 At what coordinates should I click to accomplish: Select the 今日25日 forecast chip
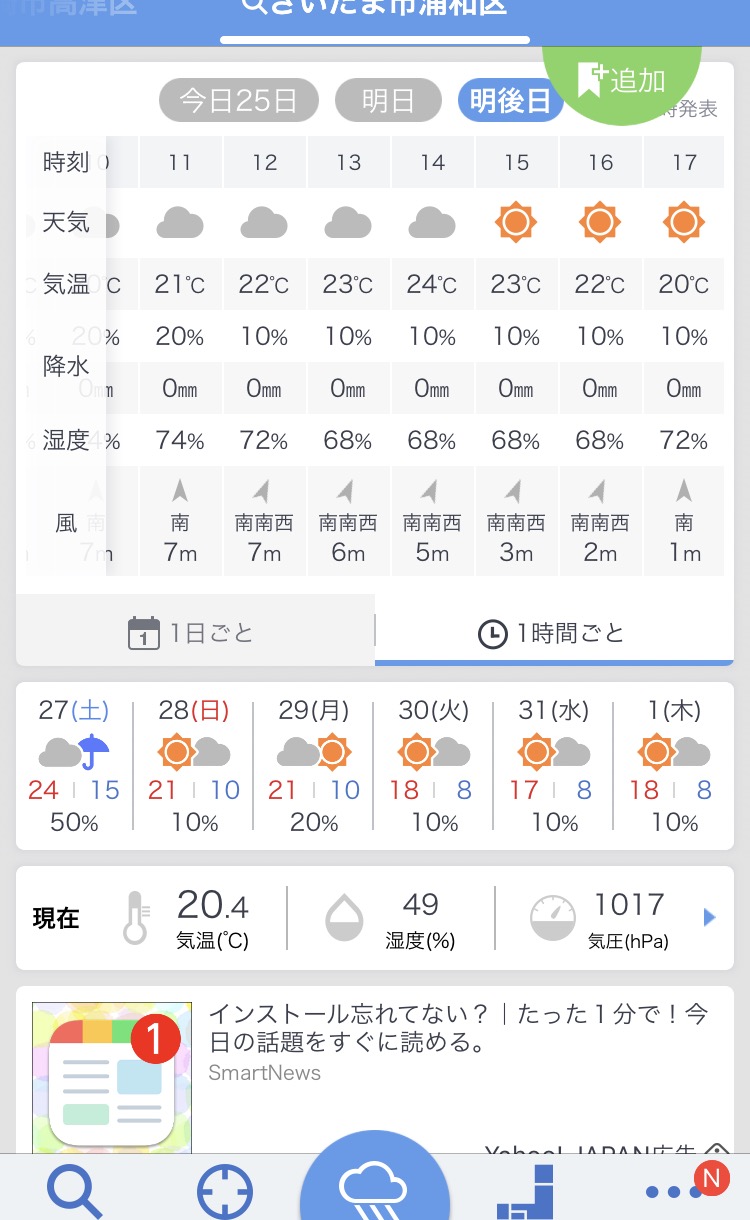click(238, 101)
